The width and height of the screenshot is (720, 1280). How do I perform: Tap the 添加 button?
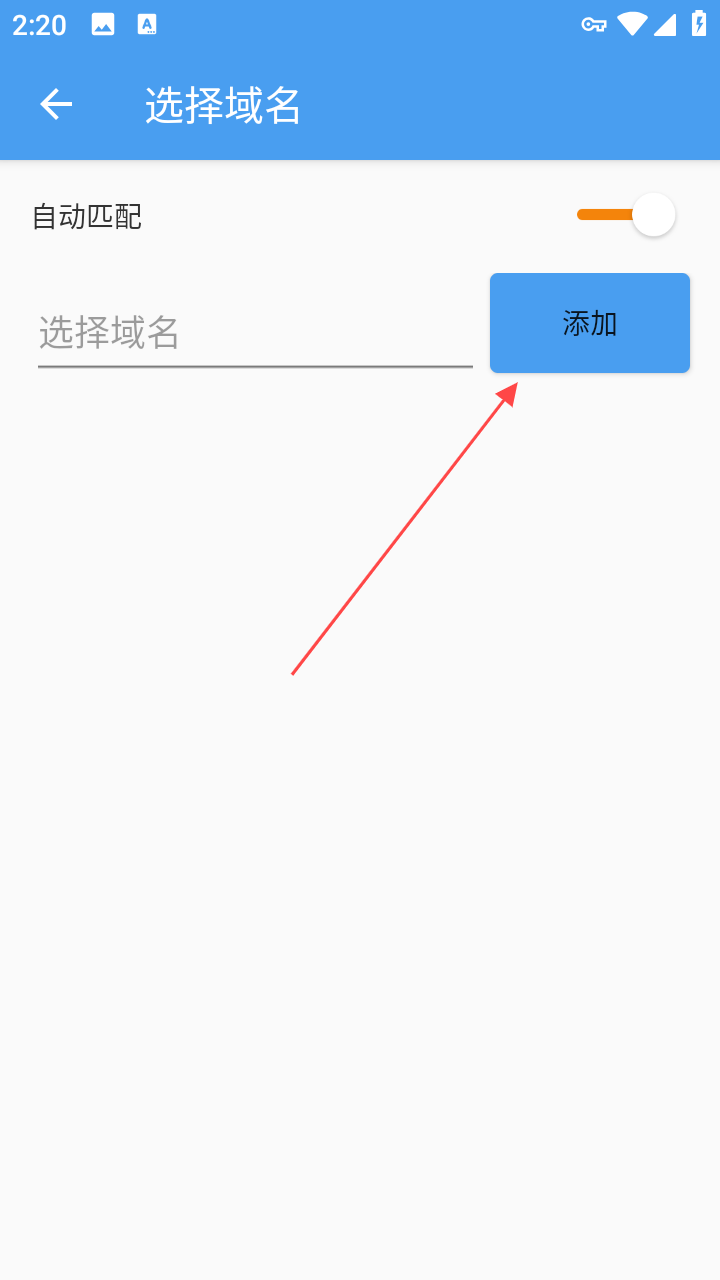[589, 323]
